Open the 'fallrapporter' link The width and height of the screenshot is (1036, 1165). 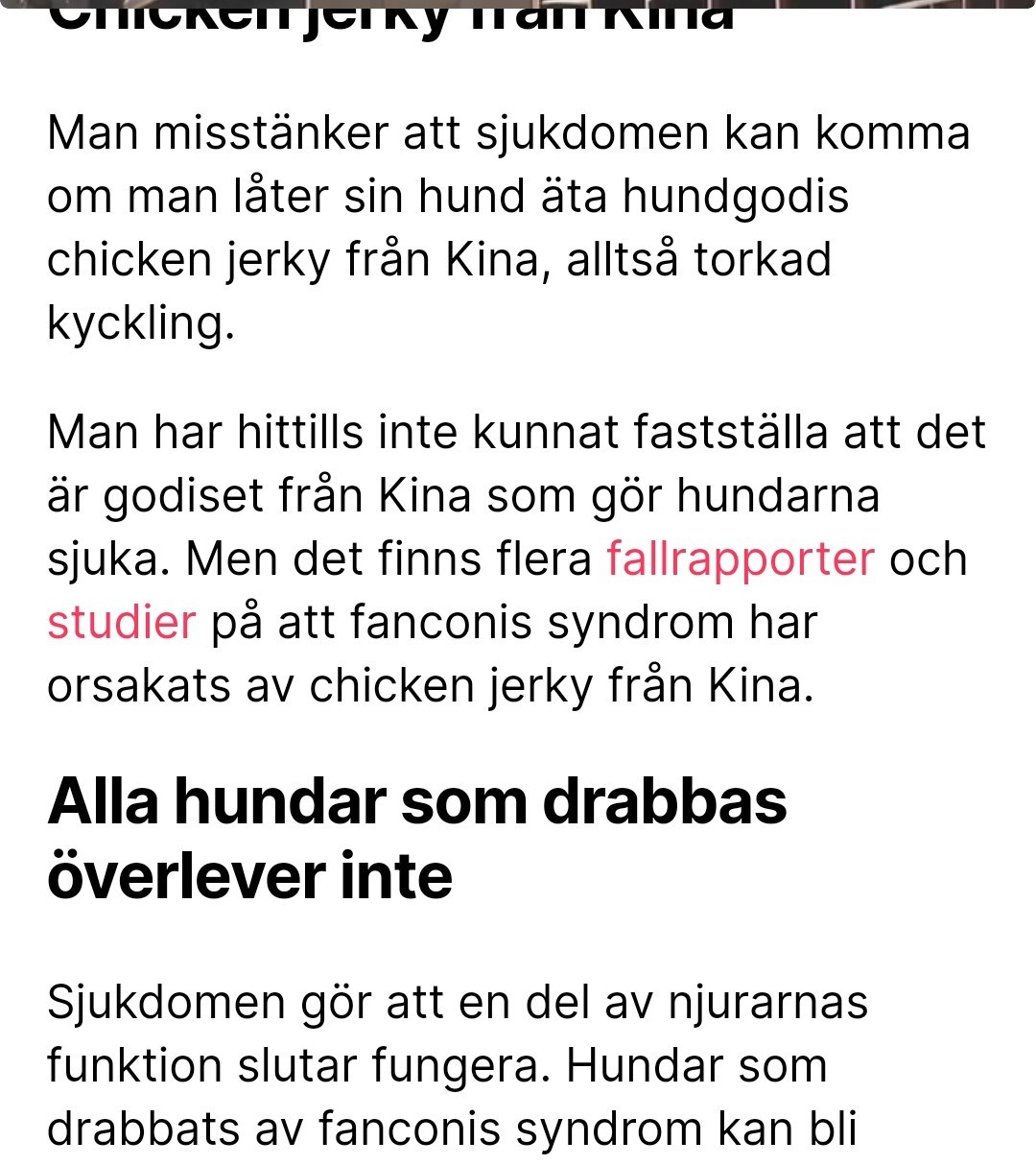click(x=740, y=559)
